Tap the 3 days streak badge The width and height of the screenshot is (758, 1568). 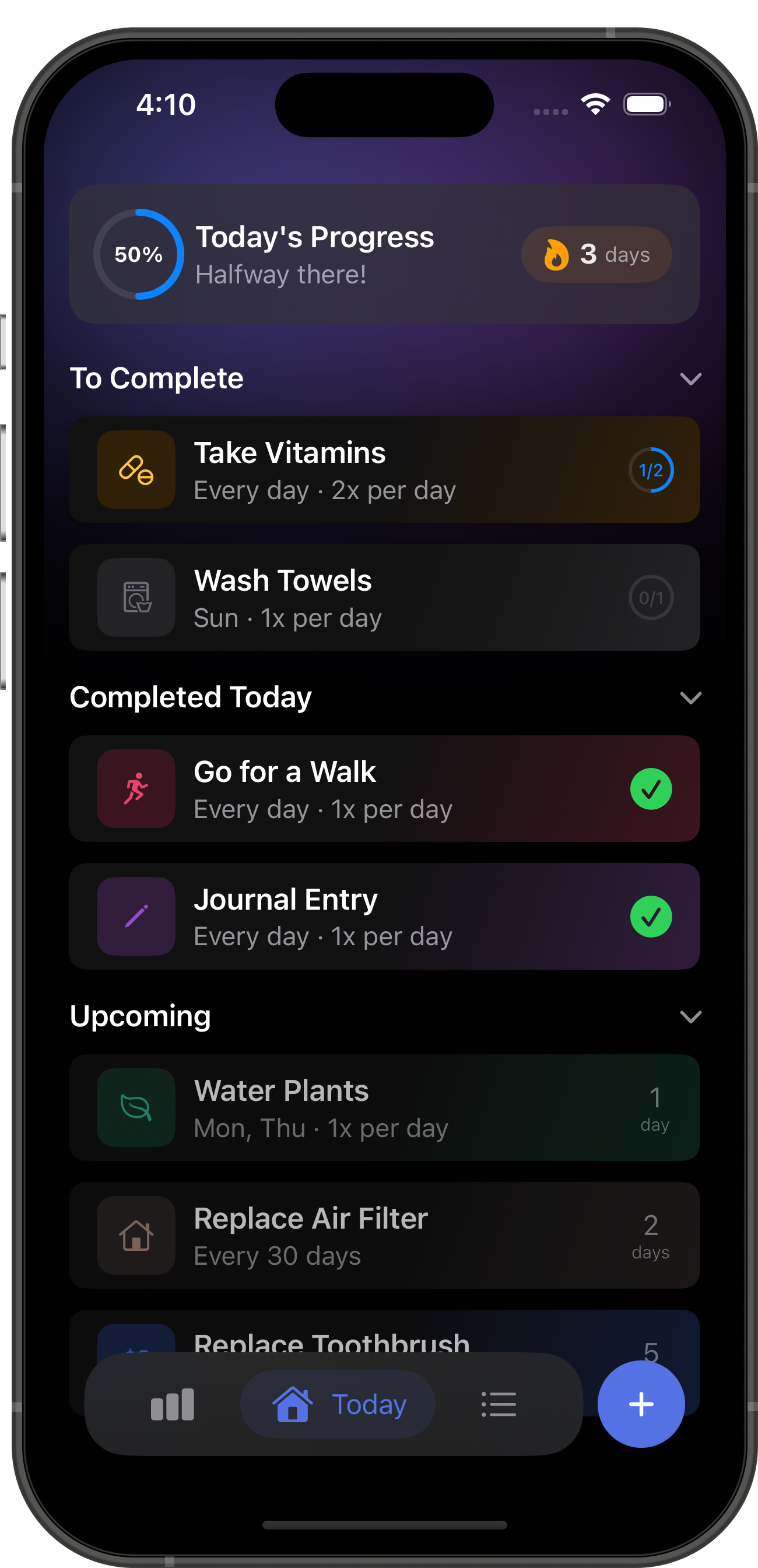click(596, 255)
